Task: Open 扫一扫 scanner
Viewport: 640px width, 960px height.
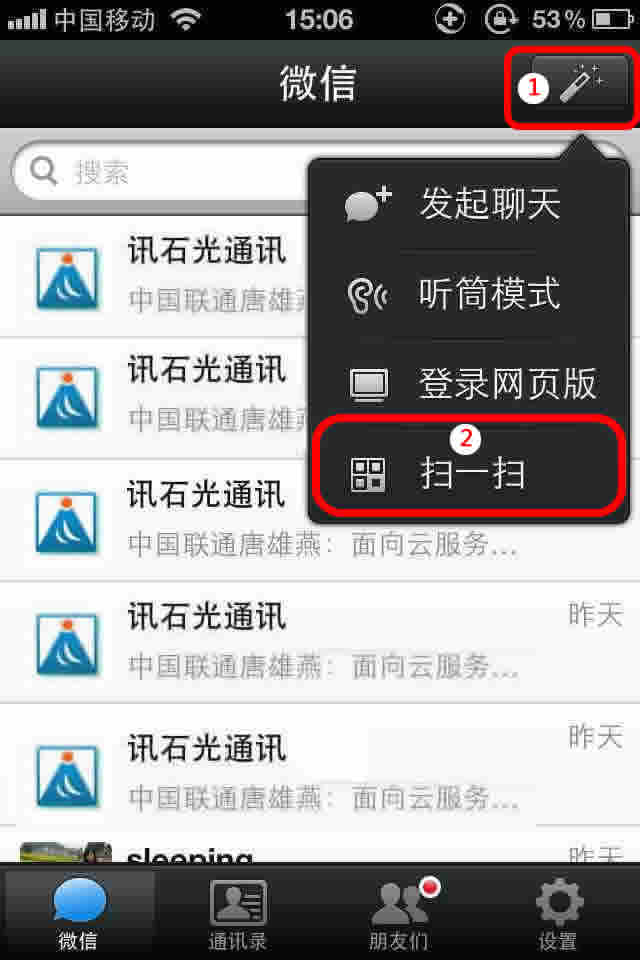Action: [x=468, y=473]
